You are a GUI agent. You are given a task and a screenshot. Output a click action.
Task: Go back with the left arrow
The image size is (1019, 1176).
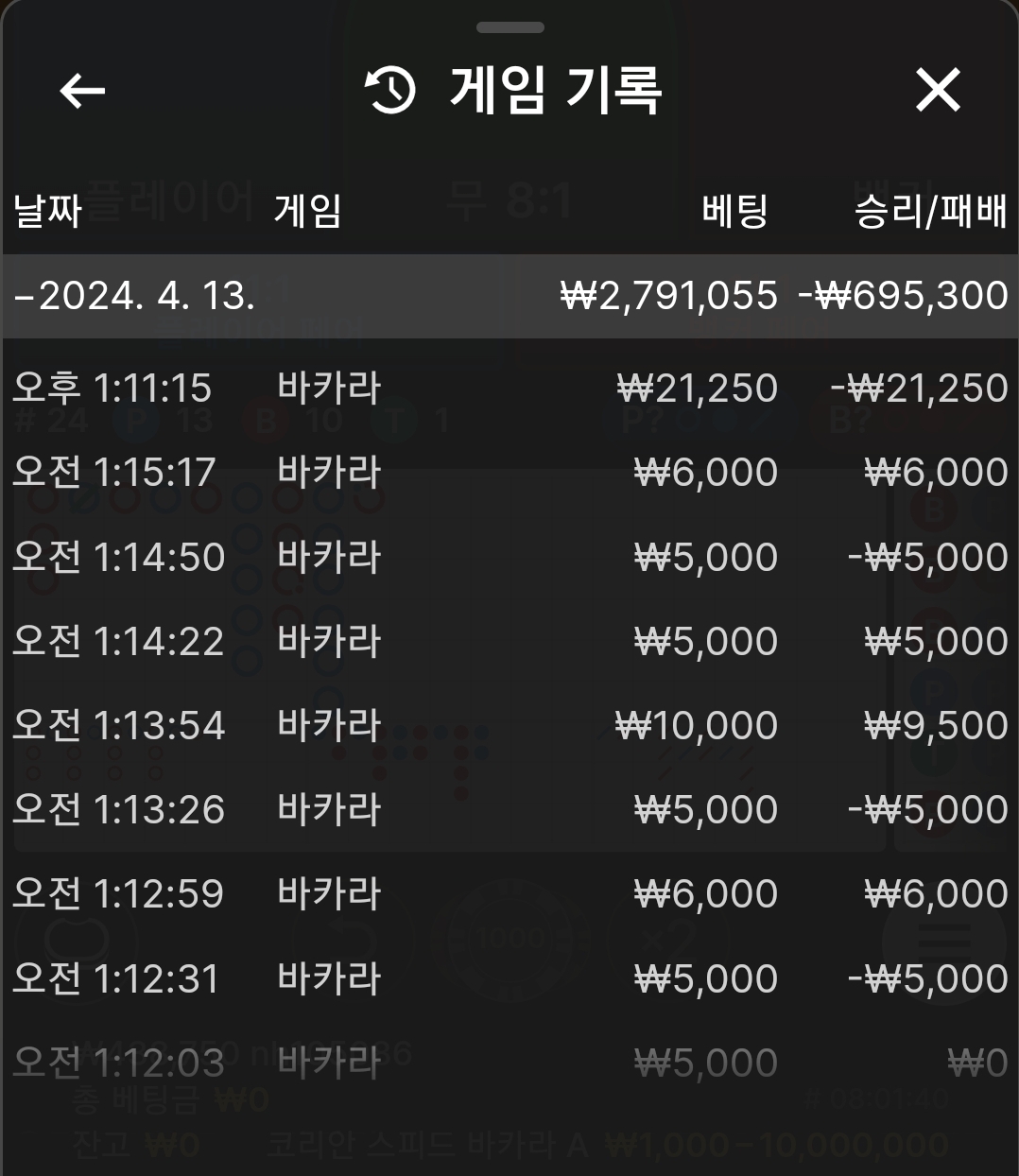(x=82, y=91)
